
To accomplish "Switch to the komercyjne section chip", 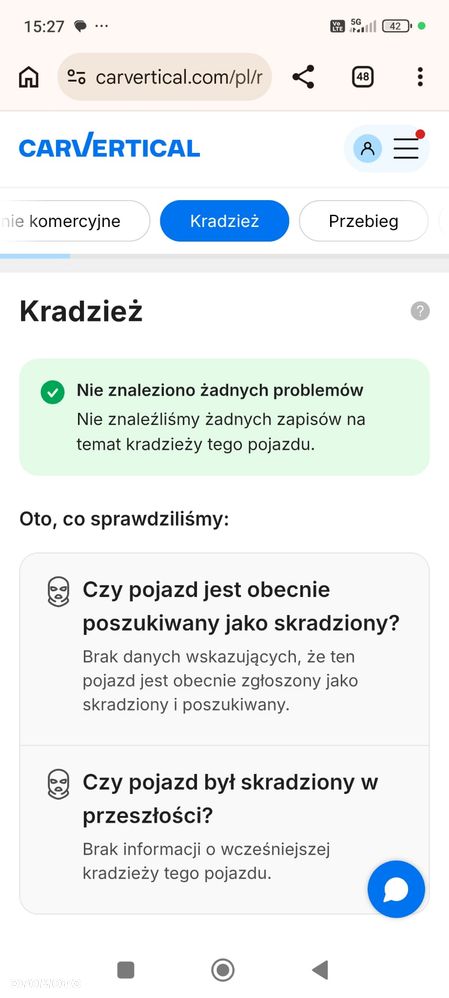I will click(x=75, y=221).
